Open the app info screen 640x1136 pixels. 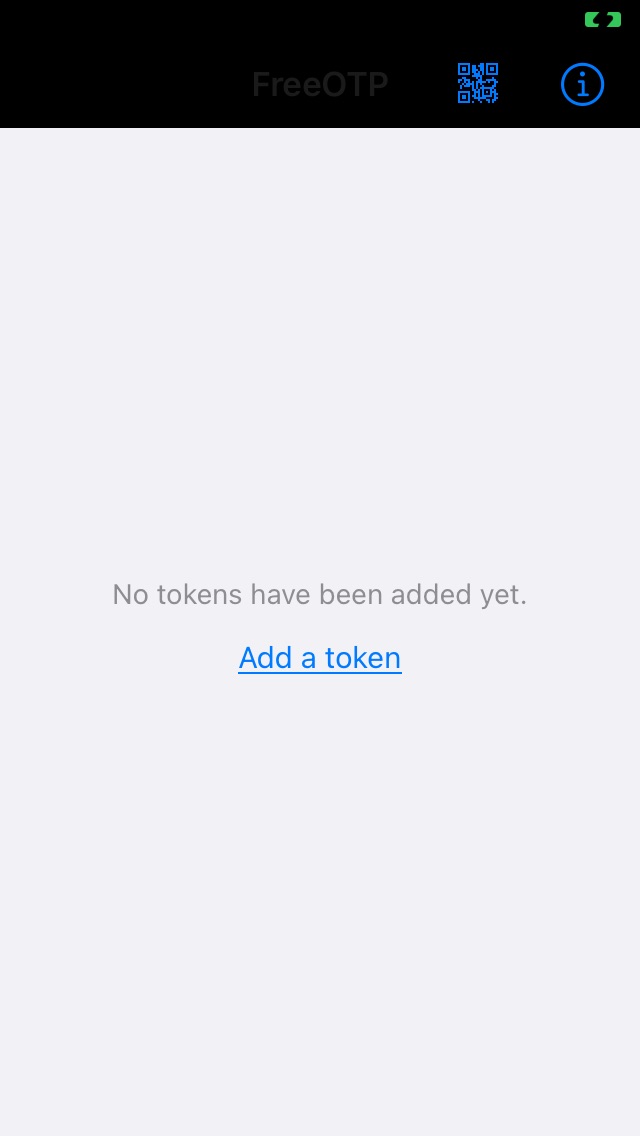(x=582, y=85)
